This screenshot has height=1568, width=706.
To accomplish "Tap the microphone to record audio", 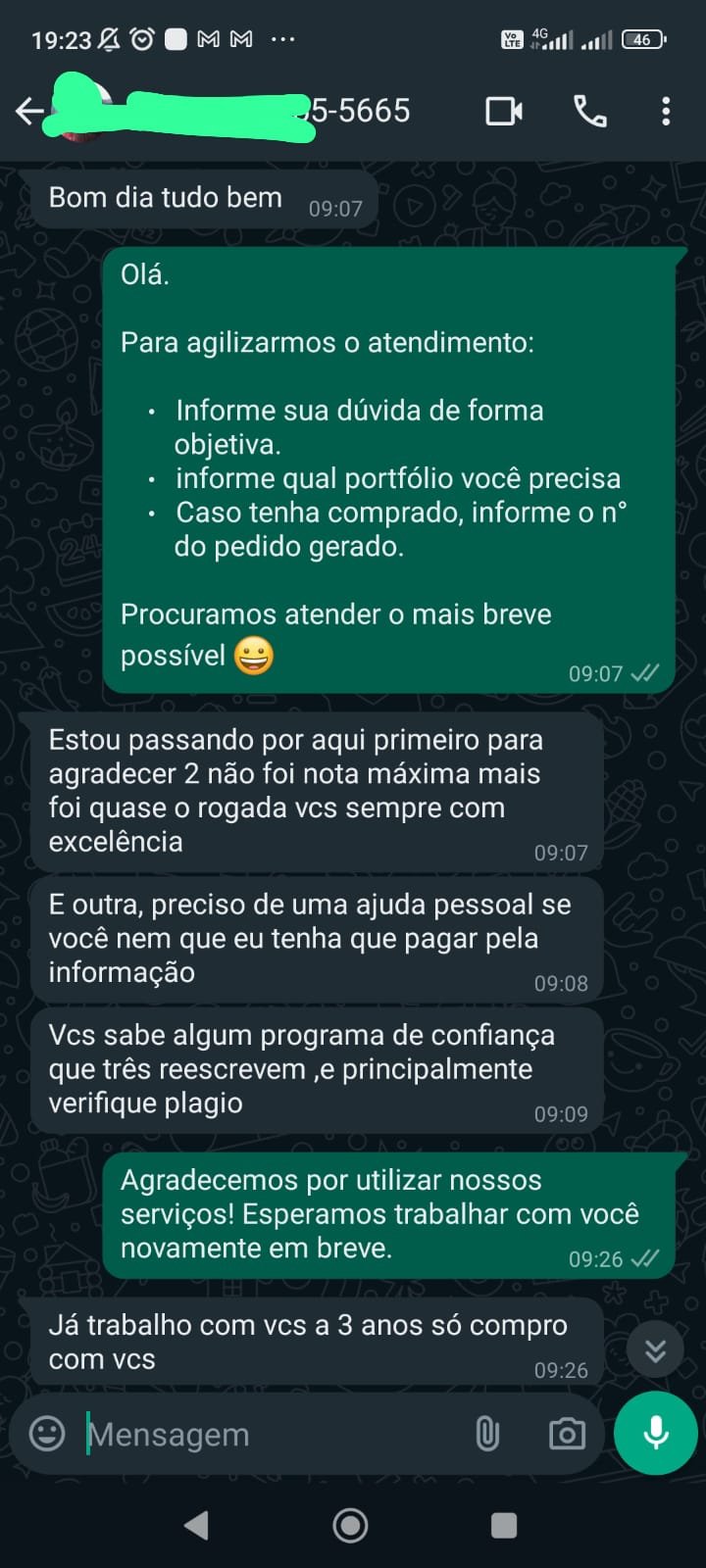I will tap(655, 1433).
